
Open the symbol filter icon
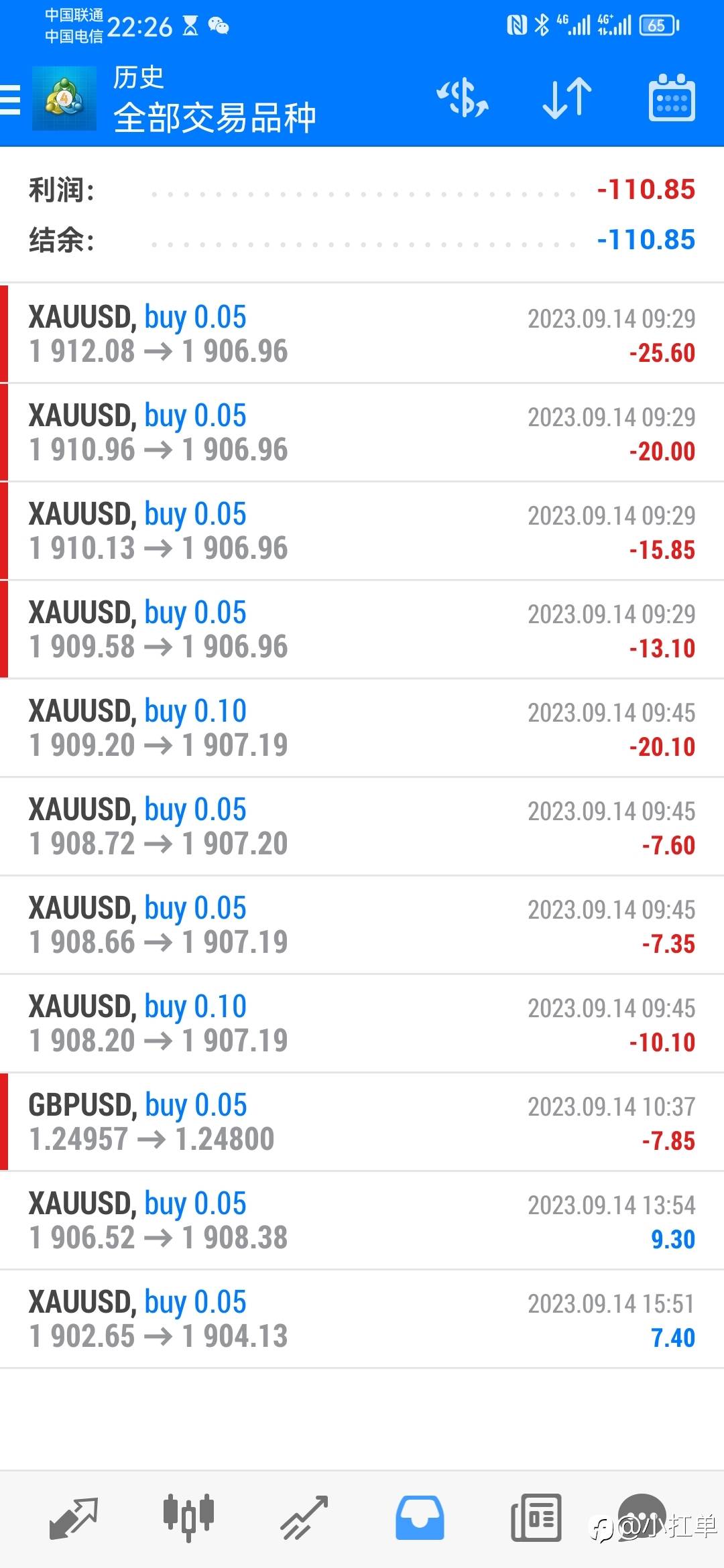pyautogui.click(x=463, y=99)
